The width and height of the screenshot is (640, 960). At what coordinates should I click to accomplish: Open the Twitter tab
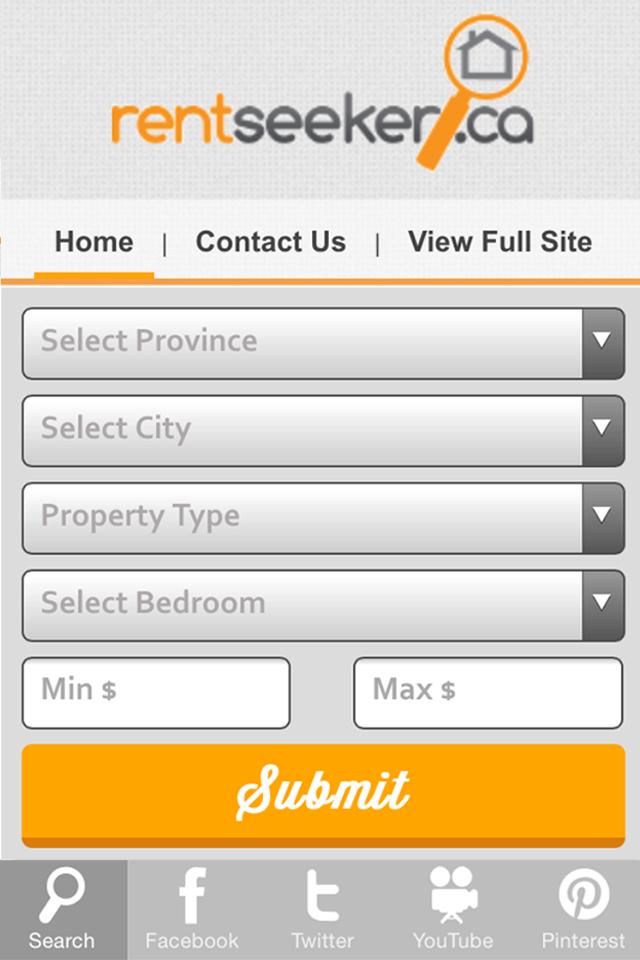322,910
